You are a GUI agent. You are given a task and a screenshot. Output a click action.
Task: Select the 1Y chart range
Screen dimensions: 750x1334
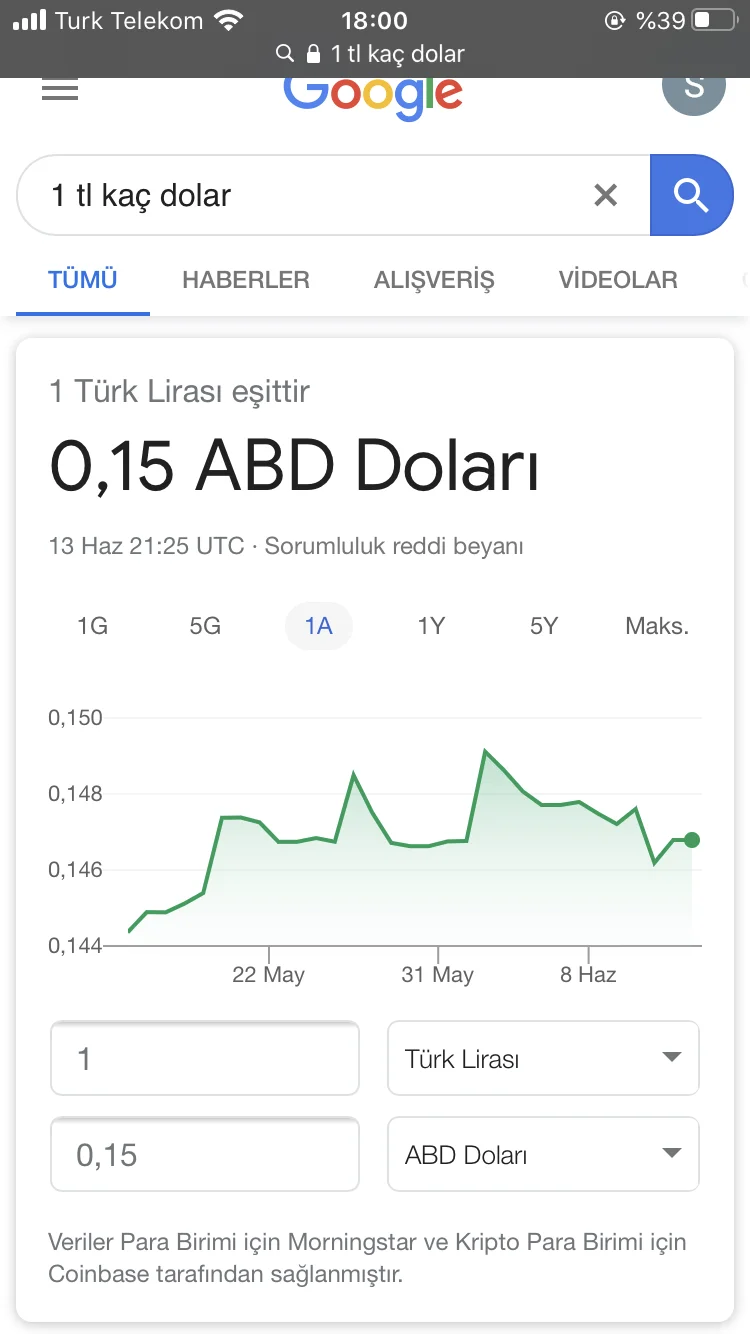tap(431, 626)
